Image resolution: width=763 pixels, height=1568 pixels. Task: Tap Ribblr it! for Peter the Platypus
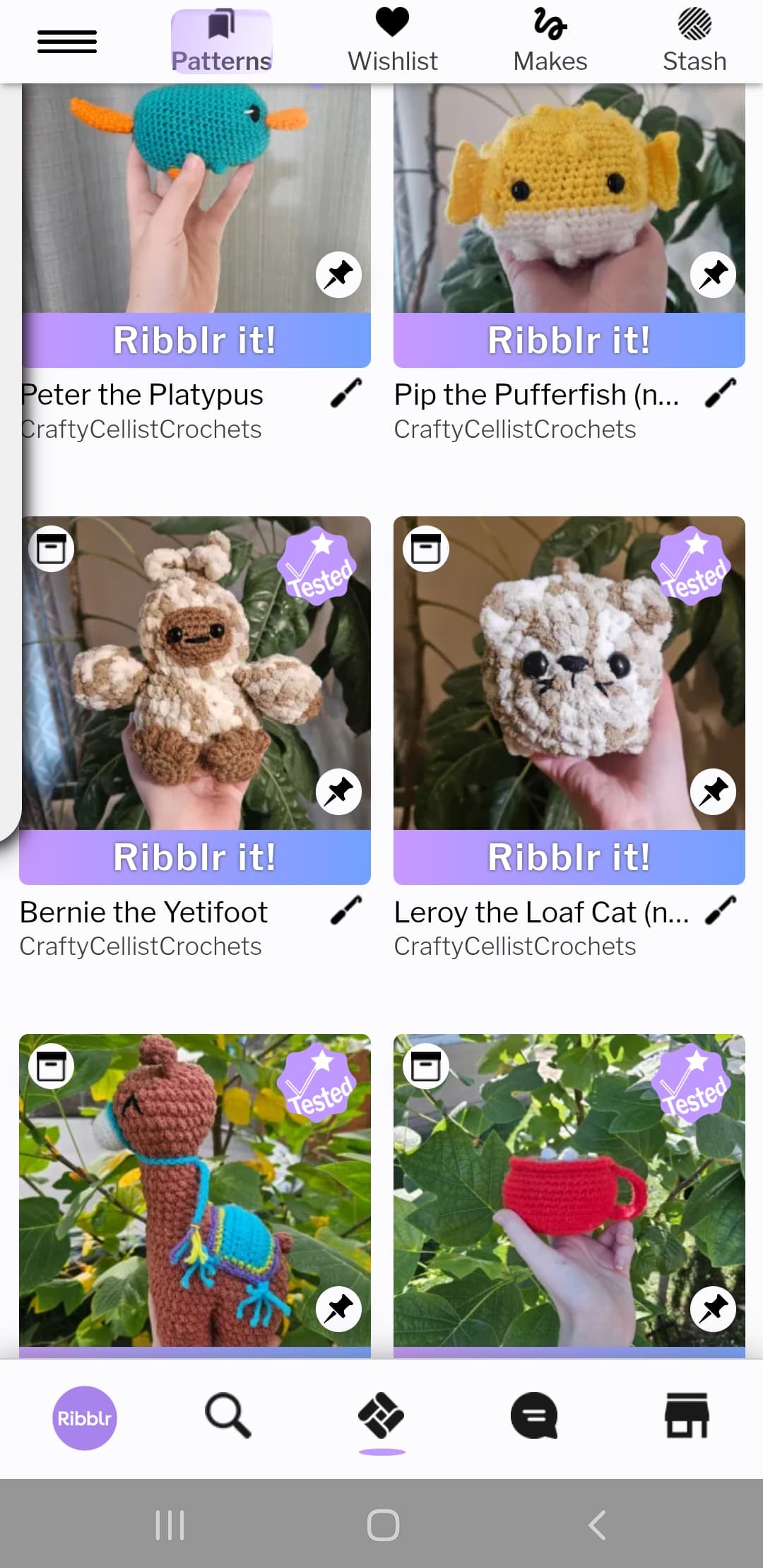(195, 340)
